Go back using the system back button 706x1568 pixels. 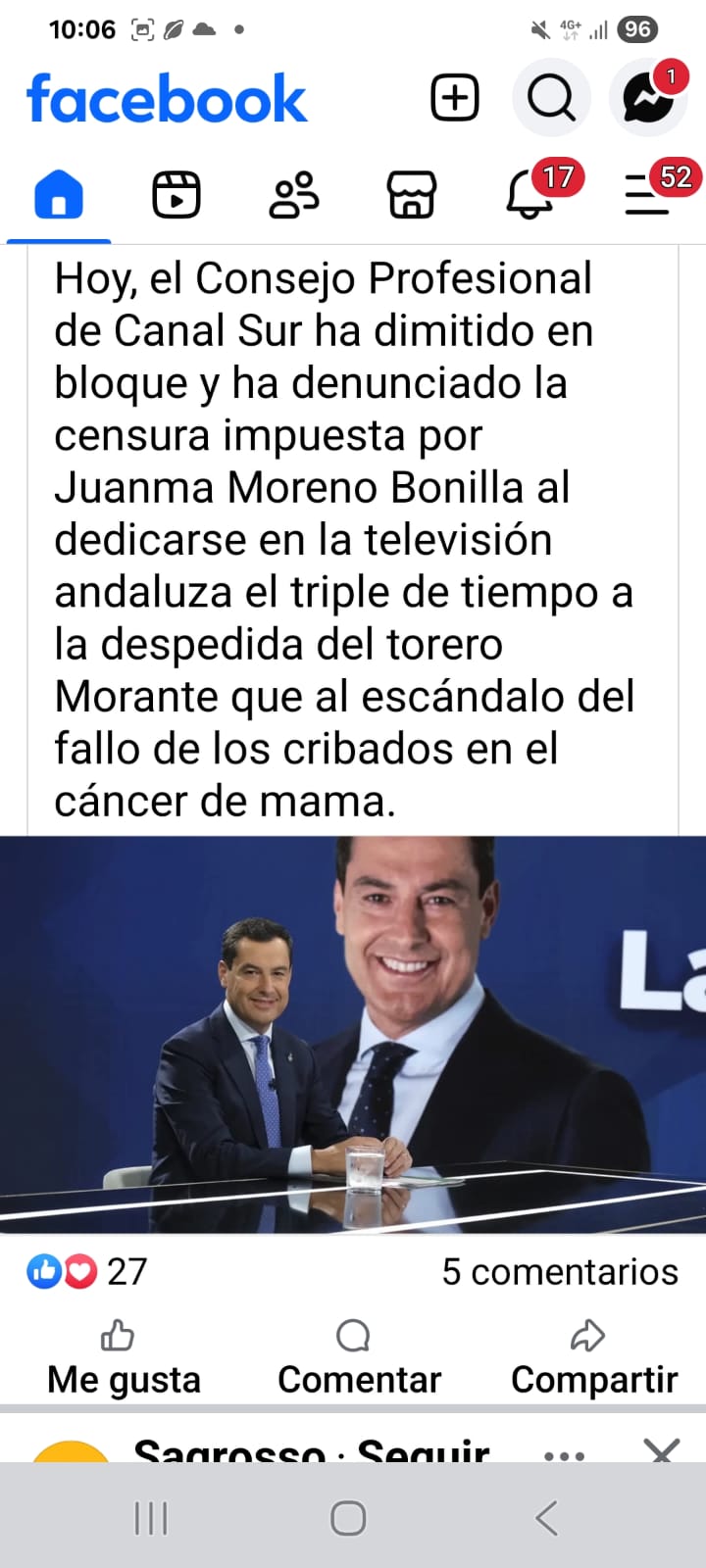coord(546,1518)
